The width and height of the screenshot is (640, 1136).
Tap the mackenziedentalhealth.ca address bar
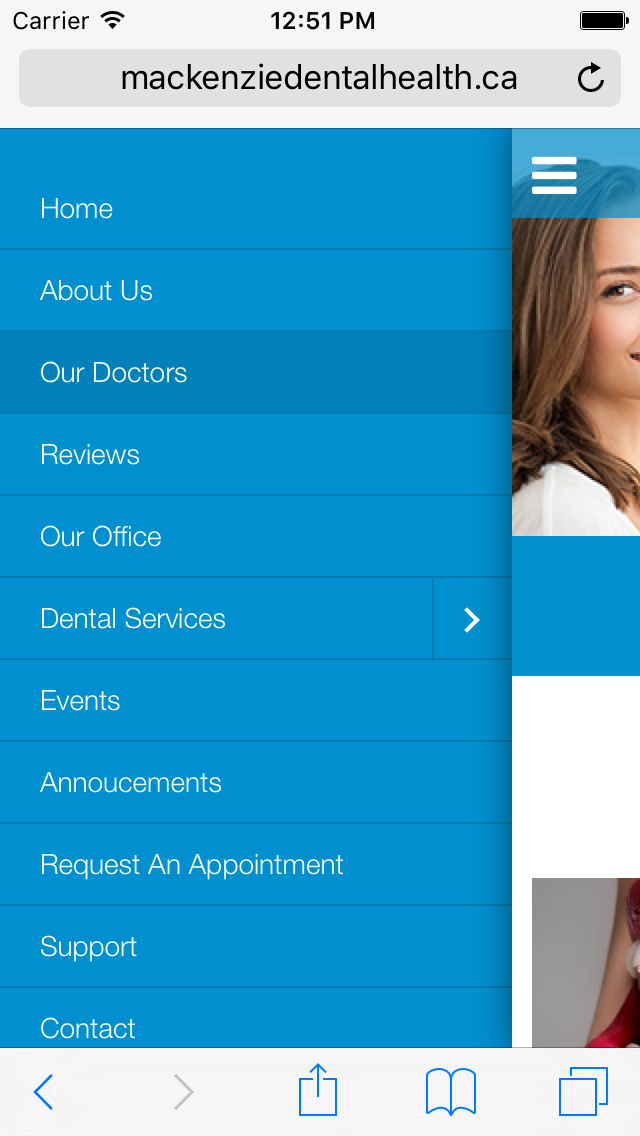318,78
